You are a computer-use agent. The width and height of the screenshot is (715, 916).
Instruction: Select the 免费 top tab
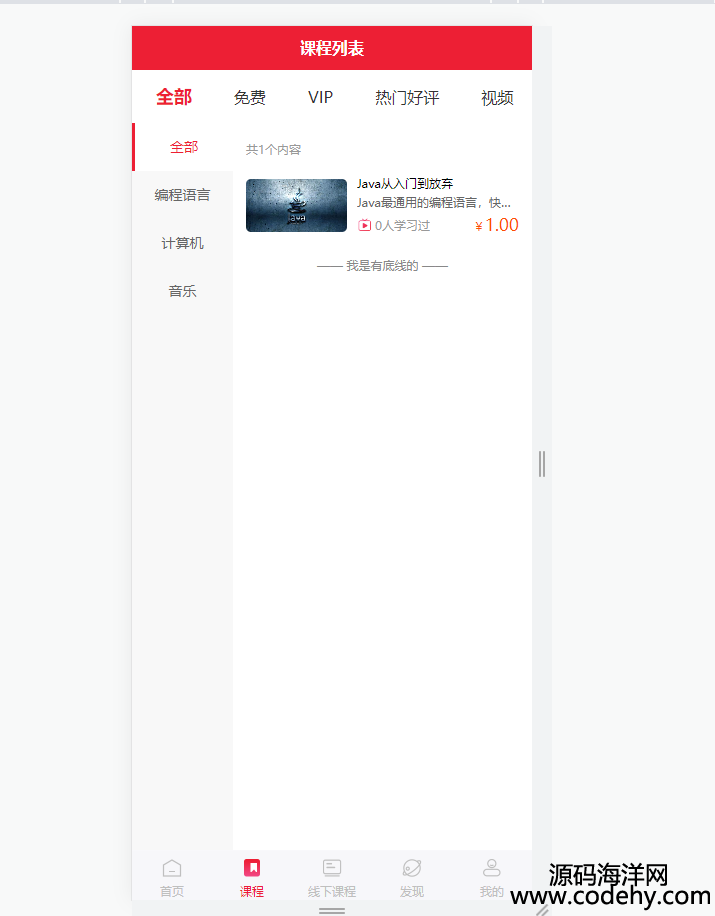(250, 97)
